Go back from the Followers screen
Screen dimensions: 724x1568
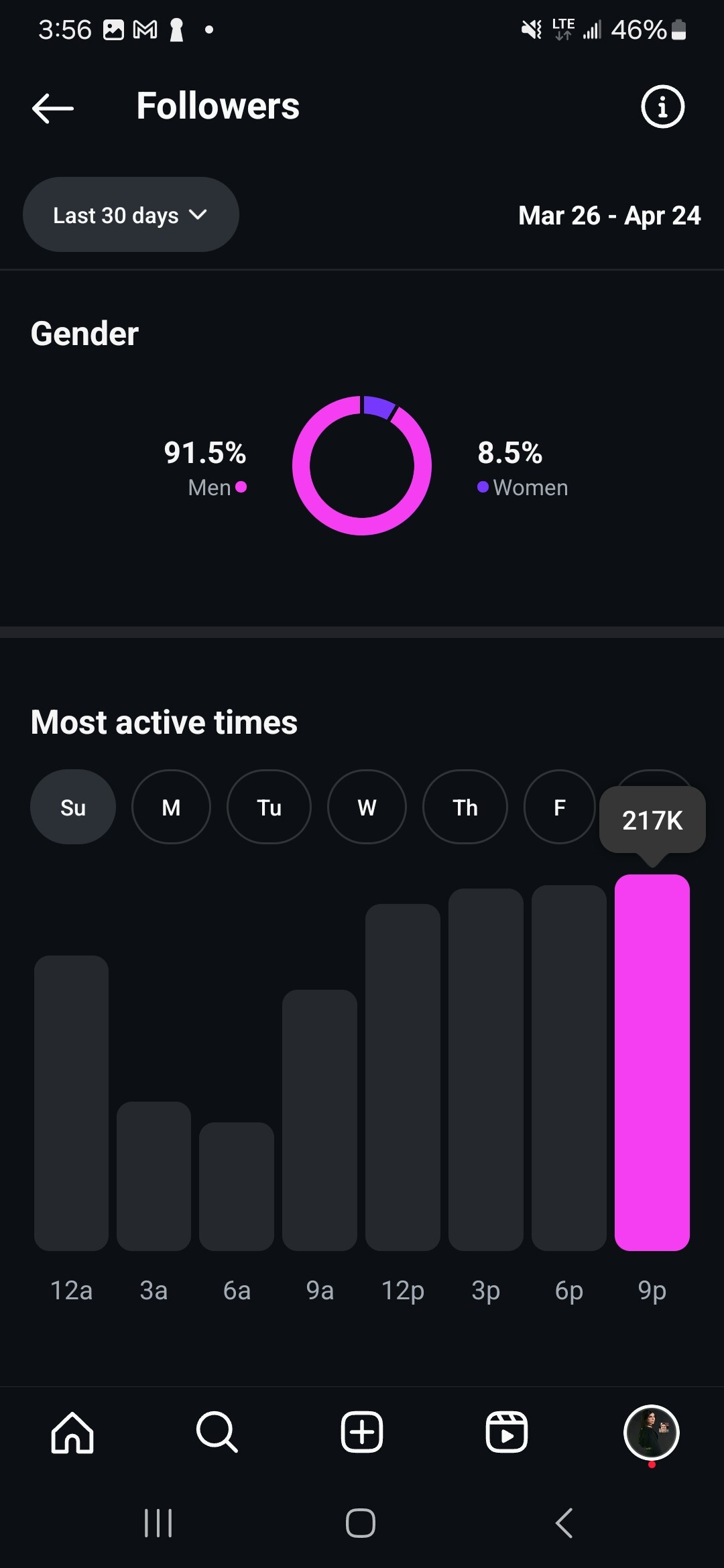pos(53,107)
